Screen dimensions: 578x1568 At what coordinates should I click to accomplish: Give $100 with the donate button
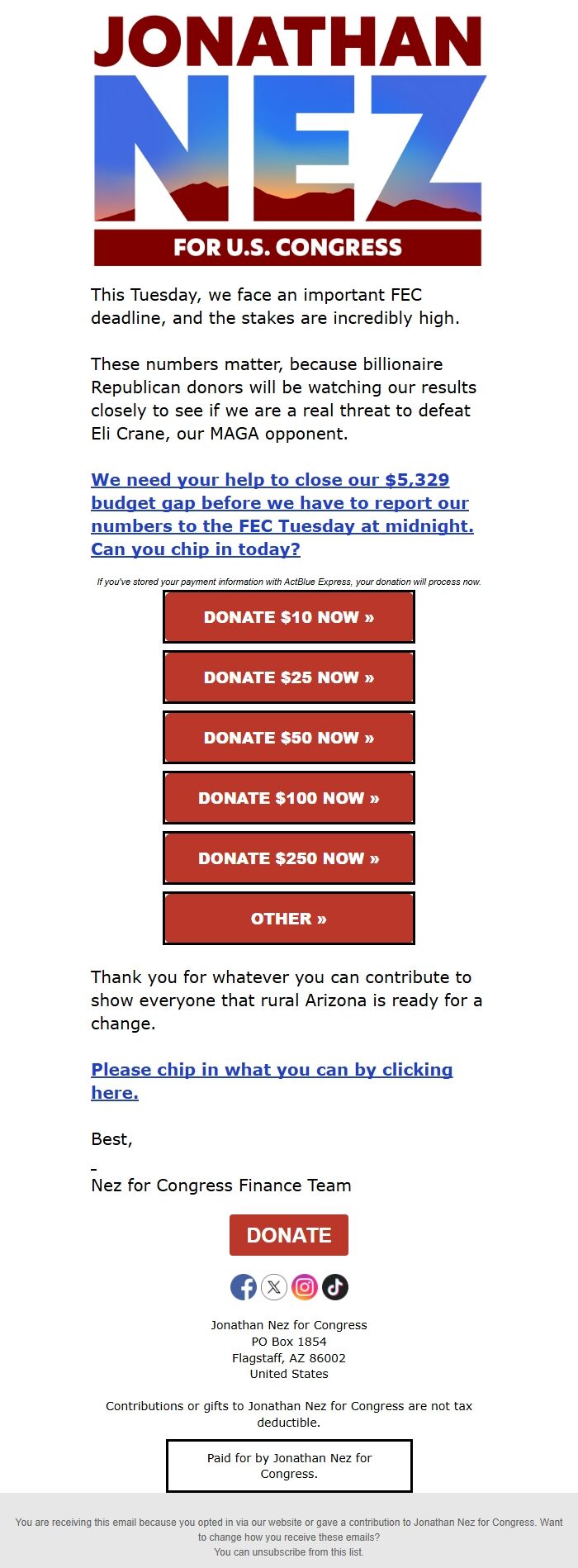coord(288,798)
